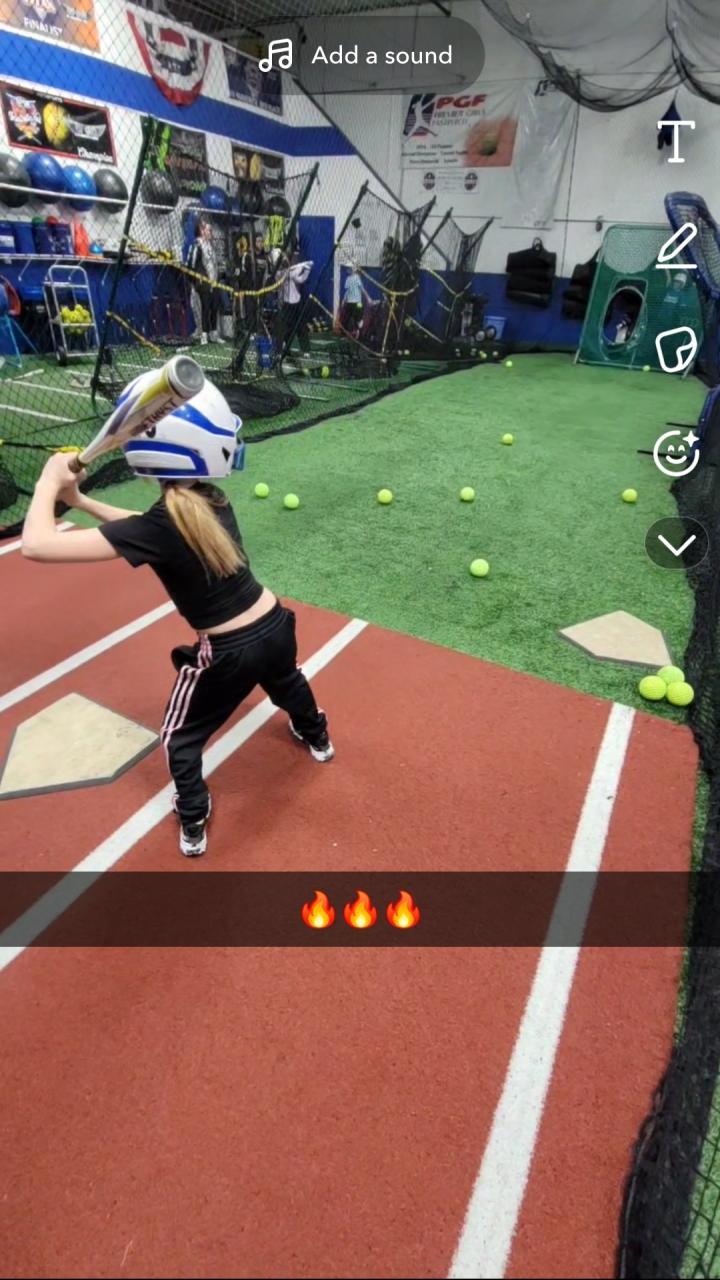Select the pencil drawing tool
The image size is (720, 1280).
tap(676, 246)
